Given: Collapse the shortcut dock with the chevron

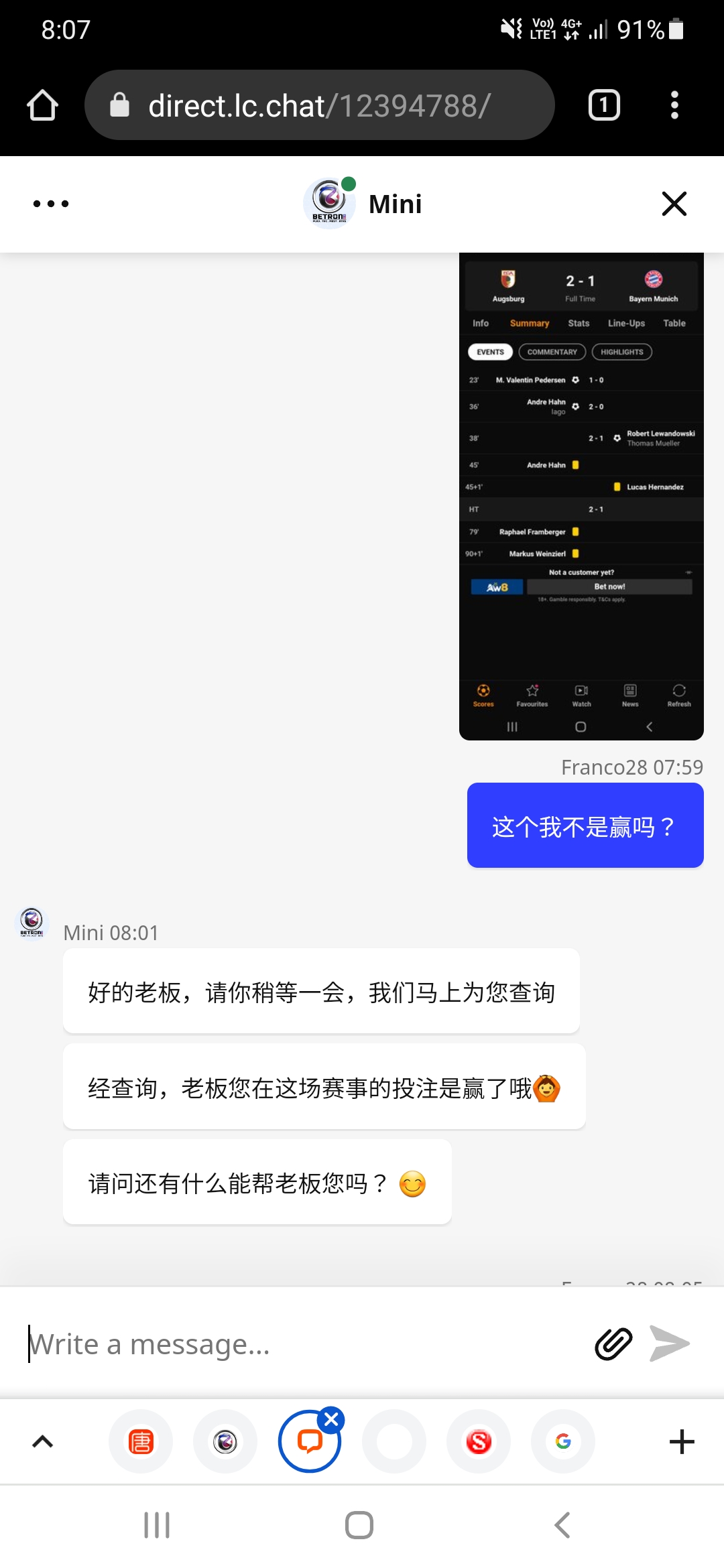Looking at the screenshot, I should tap(42, 1441).
